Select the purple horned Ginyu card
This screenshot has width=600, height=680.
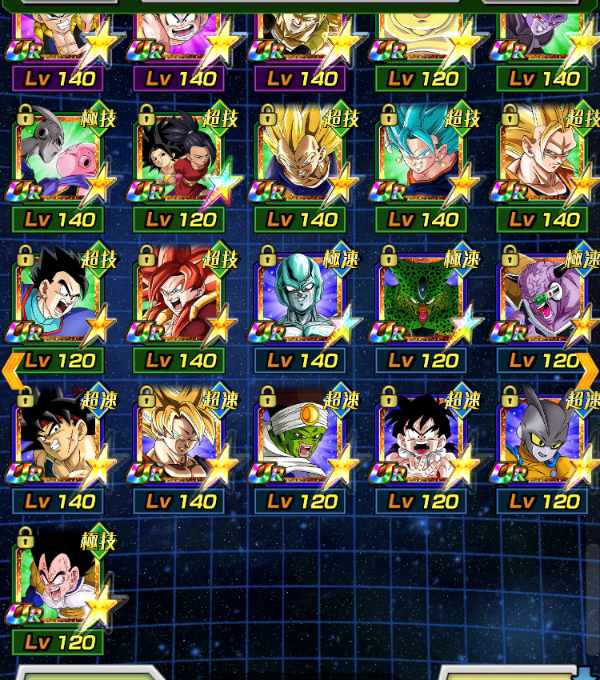(543, 301)
